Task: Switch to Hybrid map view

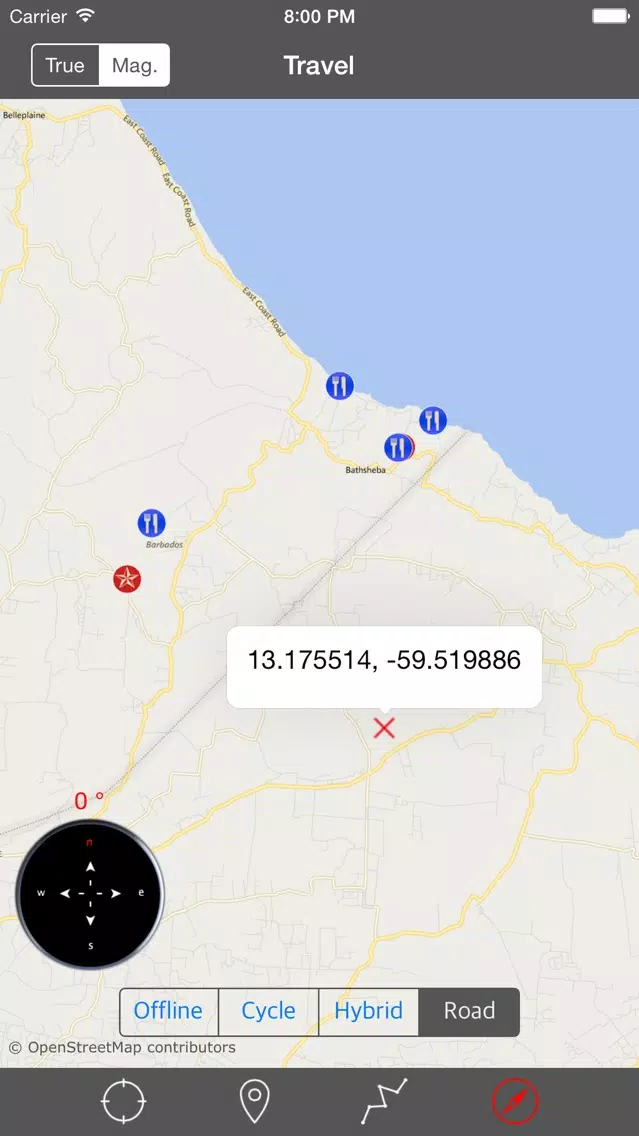Action: pos(369,1011)
